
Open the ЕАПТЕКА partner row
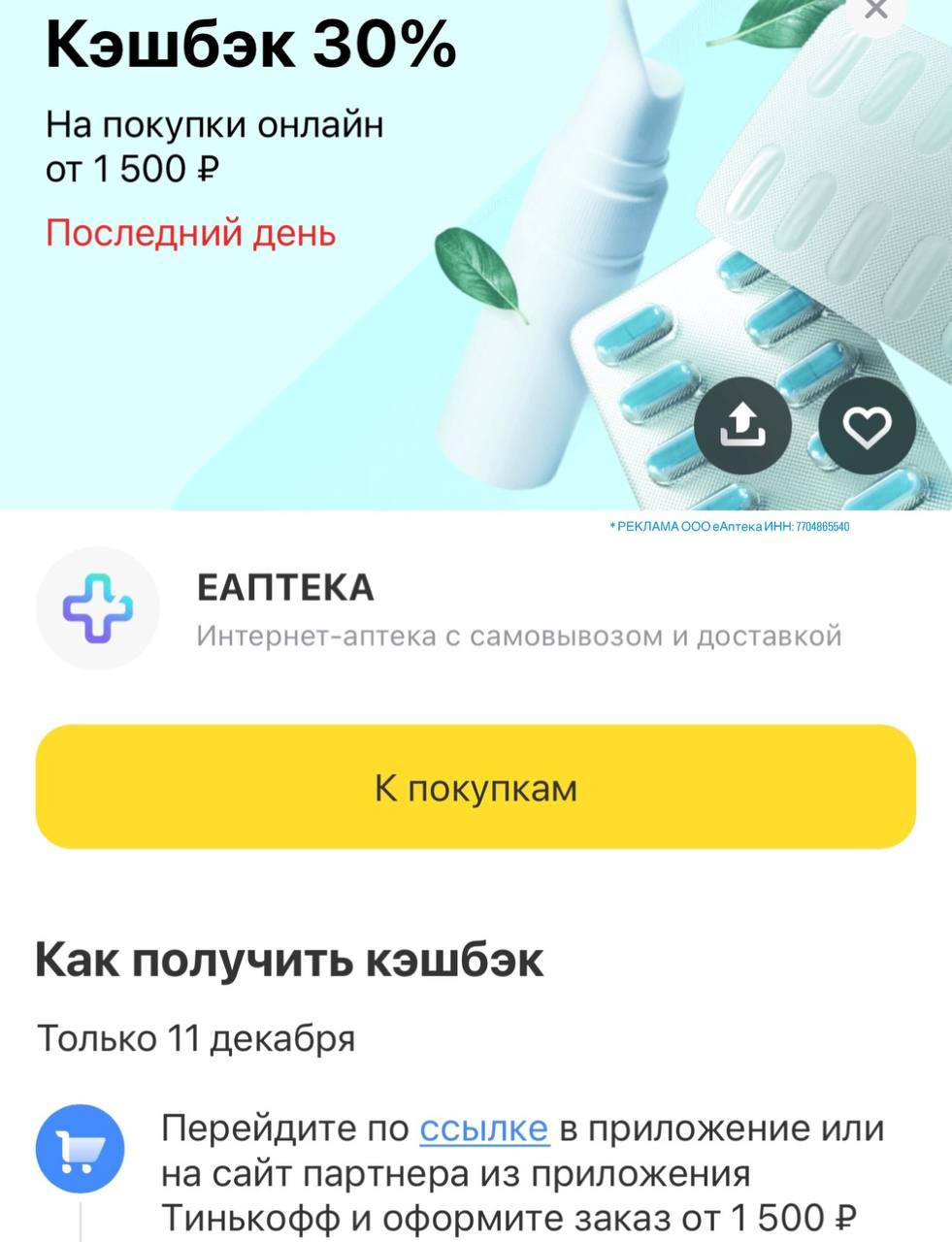476,609
